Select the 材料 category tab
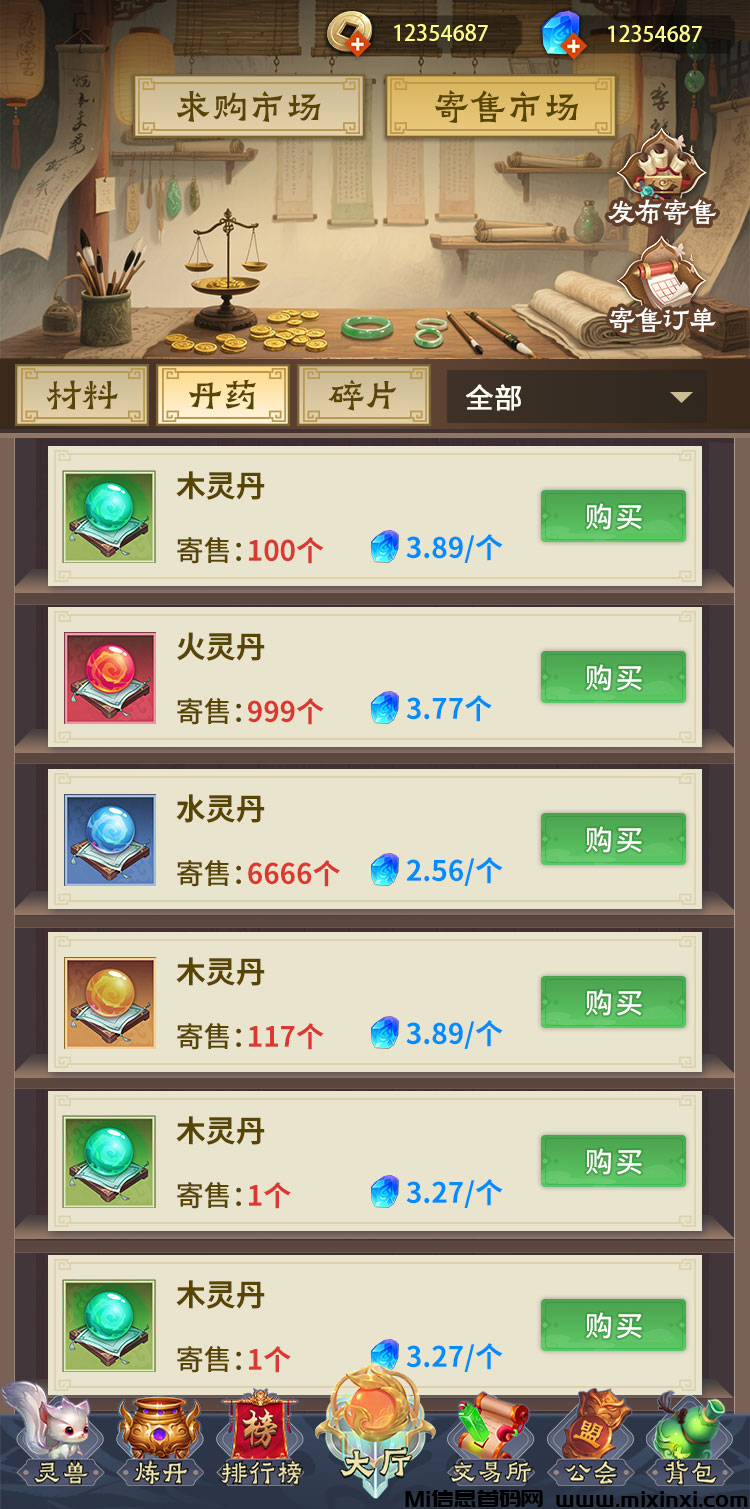The image size is (750, 1509). coord(80,396)
